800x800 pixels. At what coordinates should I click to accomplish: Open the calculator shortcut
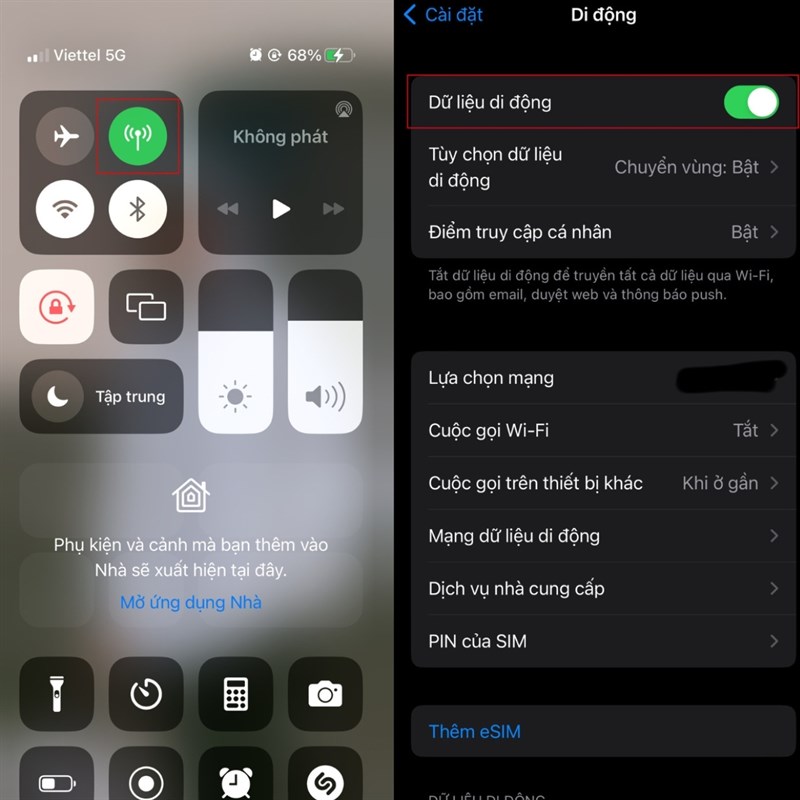(x=236, y=694)
